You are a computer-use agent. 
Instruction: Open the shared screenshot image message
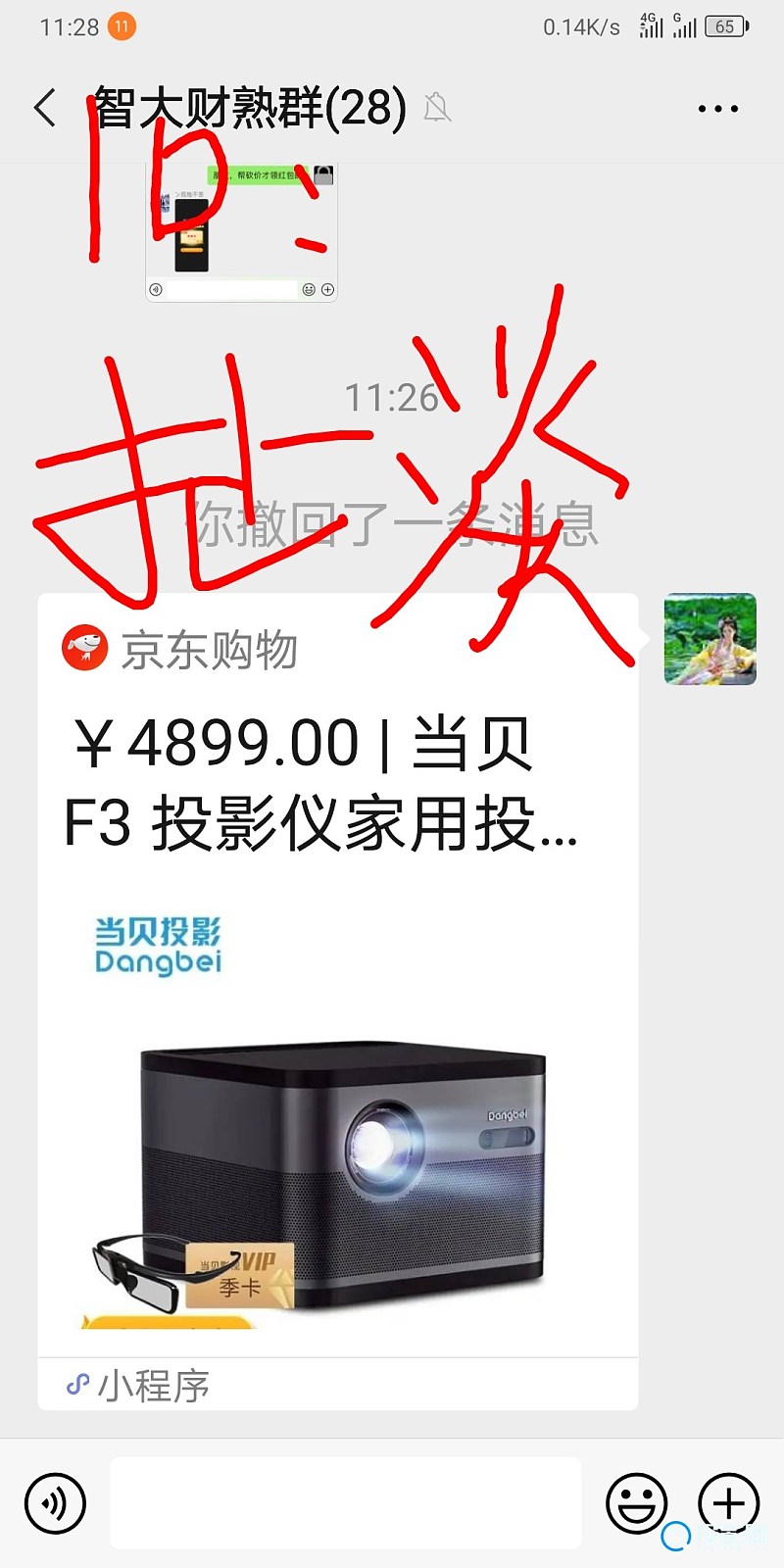pos(241,231)
